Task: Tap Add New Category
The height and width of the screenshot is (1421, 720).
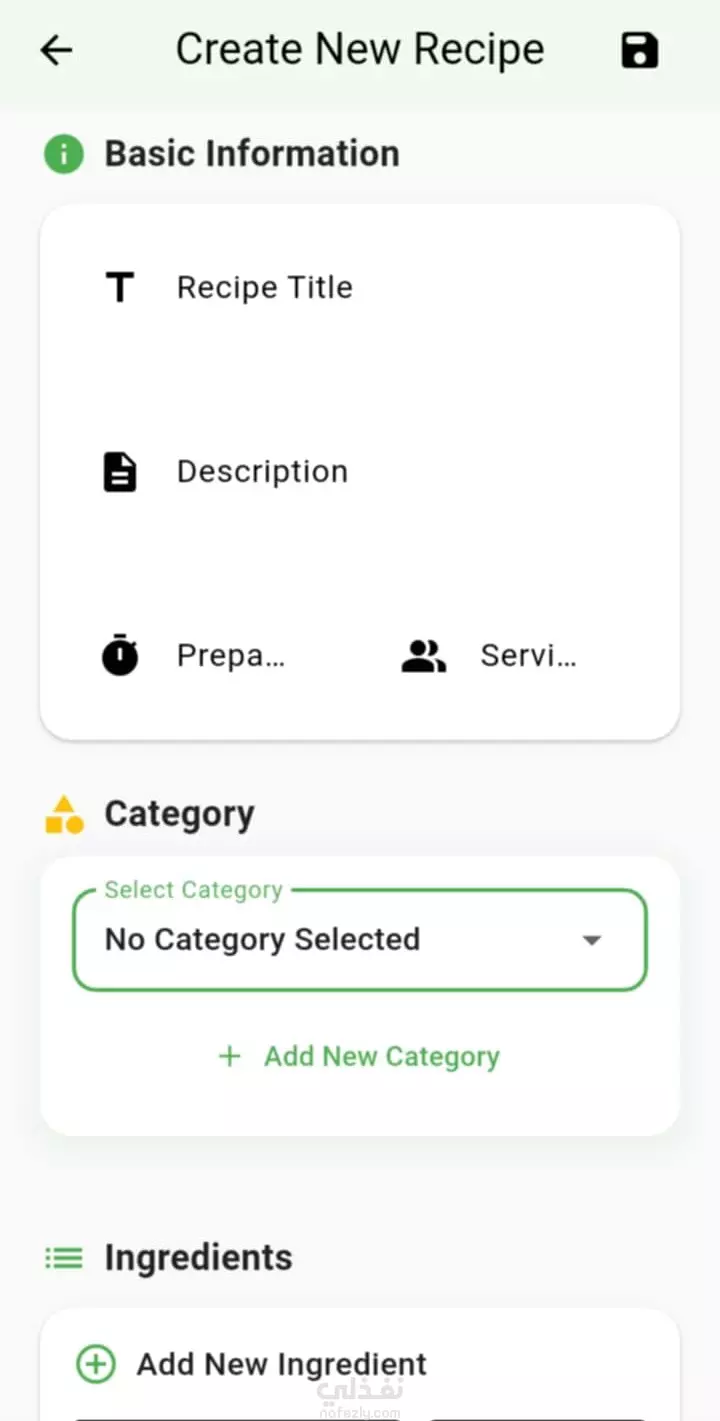Action: point(360,1056)
